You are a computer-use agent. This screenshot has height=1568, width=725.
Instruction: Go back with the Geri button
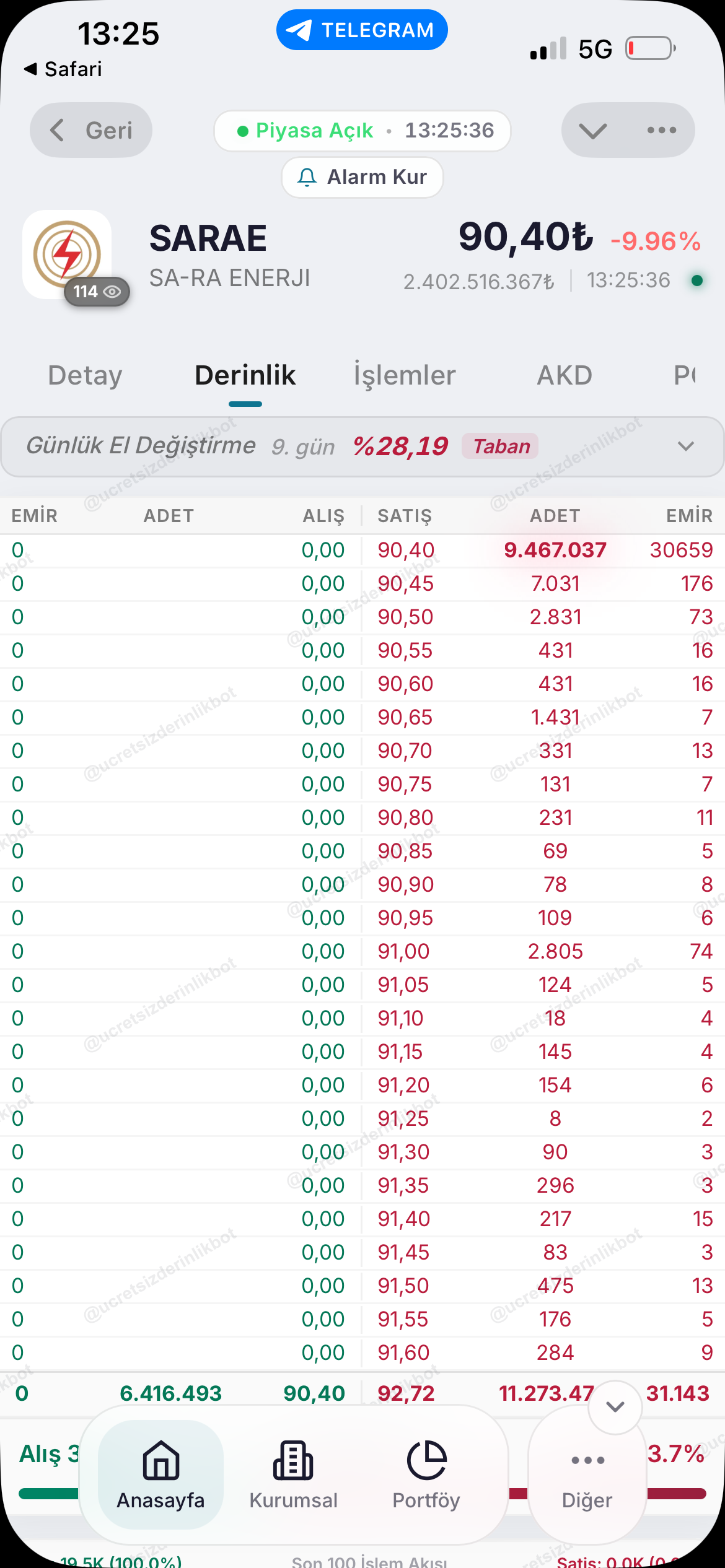pos(91,130)
